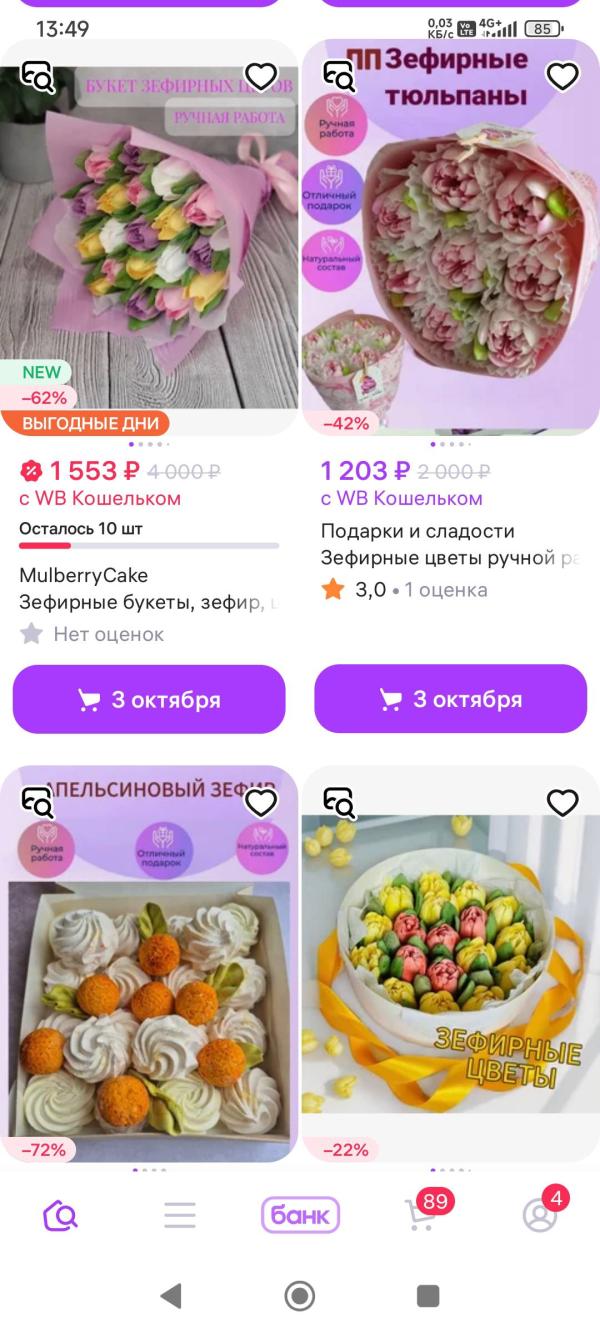
Task: Open the shopping cart with 89 items
Action: coord(422,1215)
